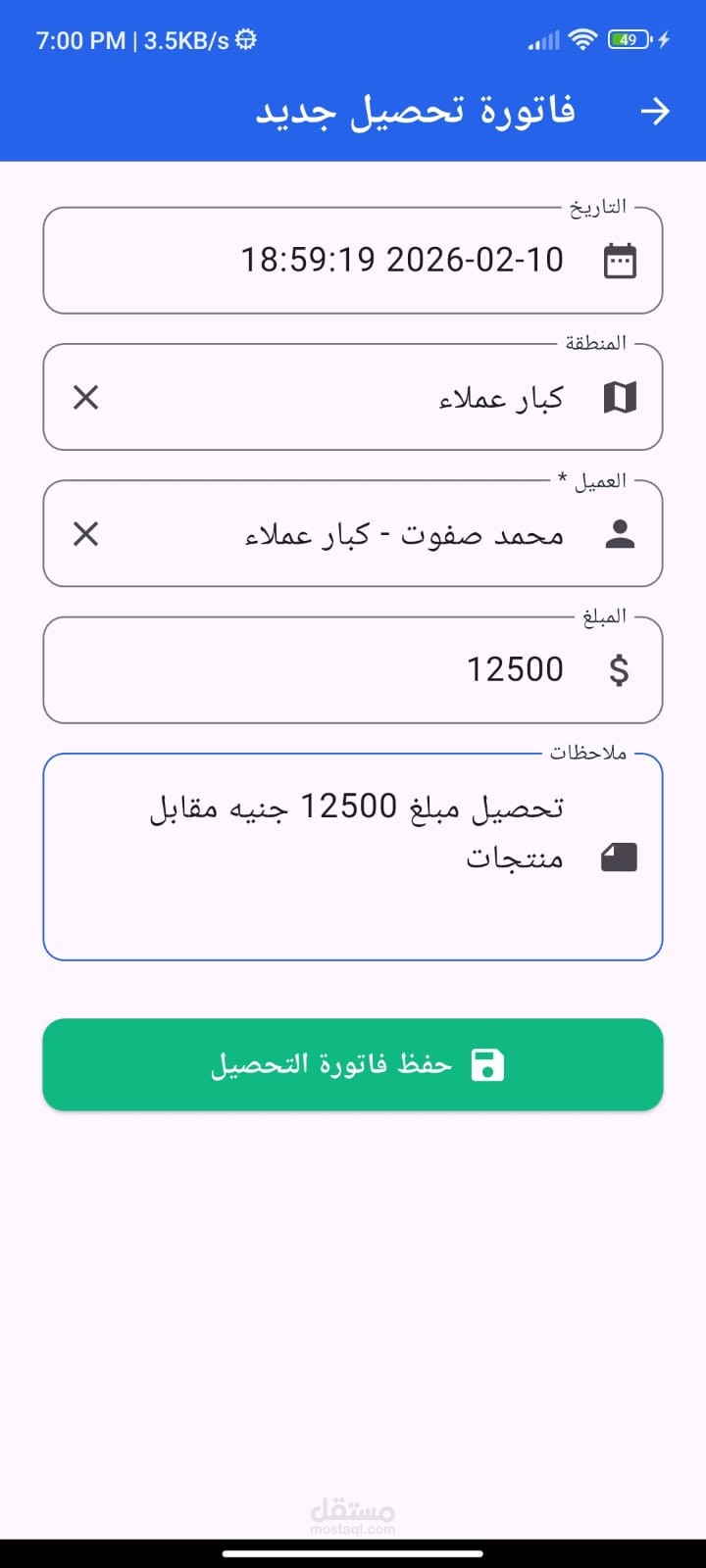Go back using the header arrow

coord(655,112)
